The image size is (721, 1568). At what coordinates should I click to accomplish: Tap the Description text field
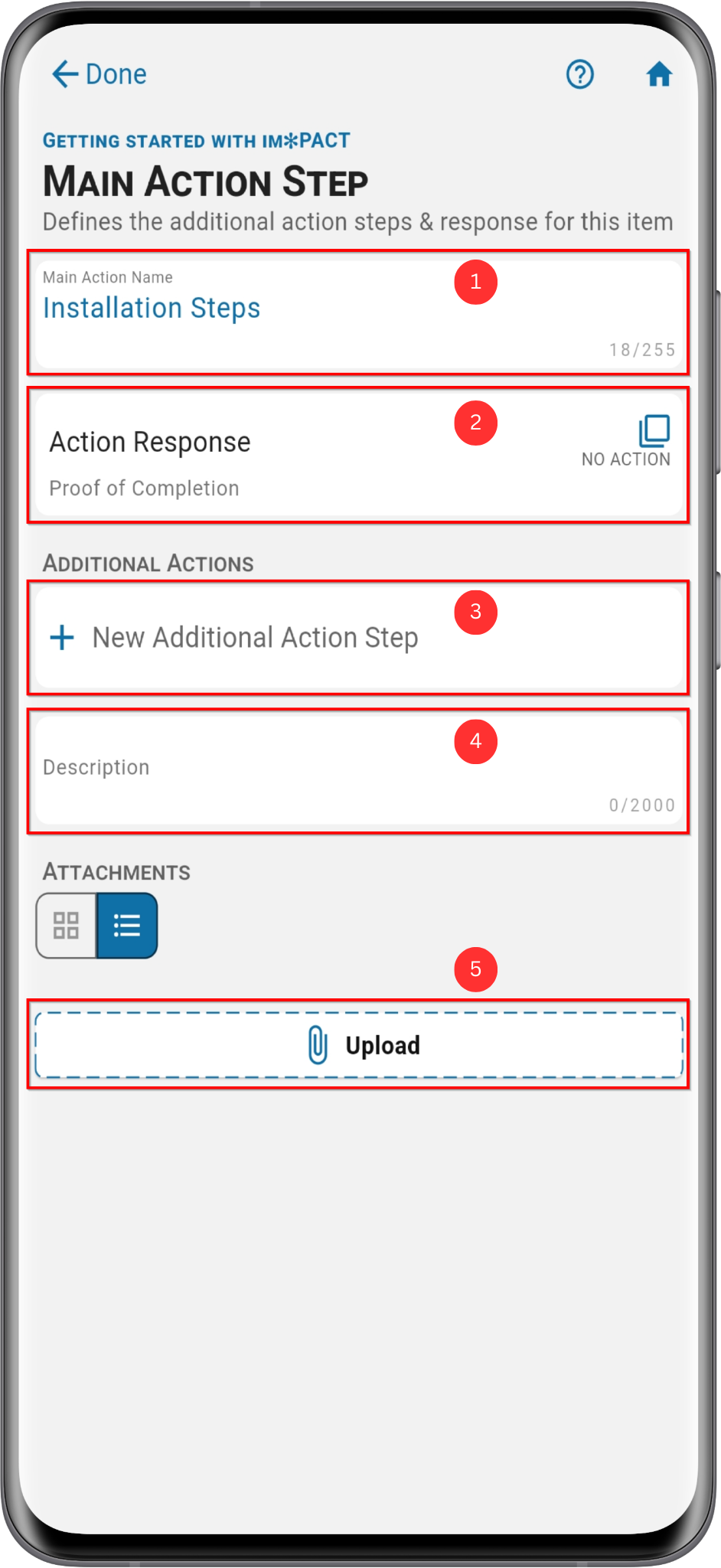[x=358, y=771]
